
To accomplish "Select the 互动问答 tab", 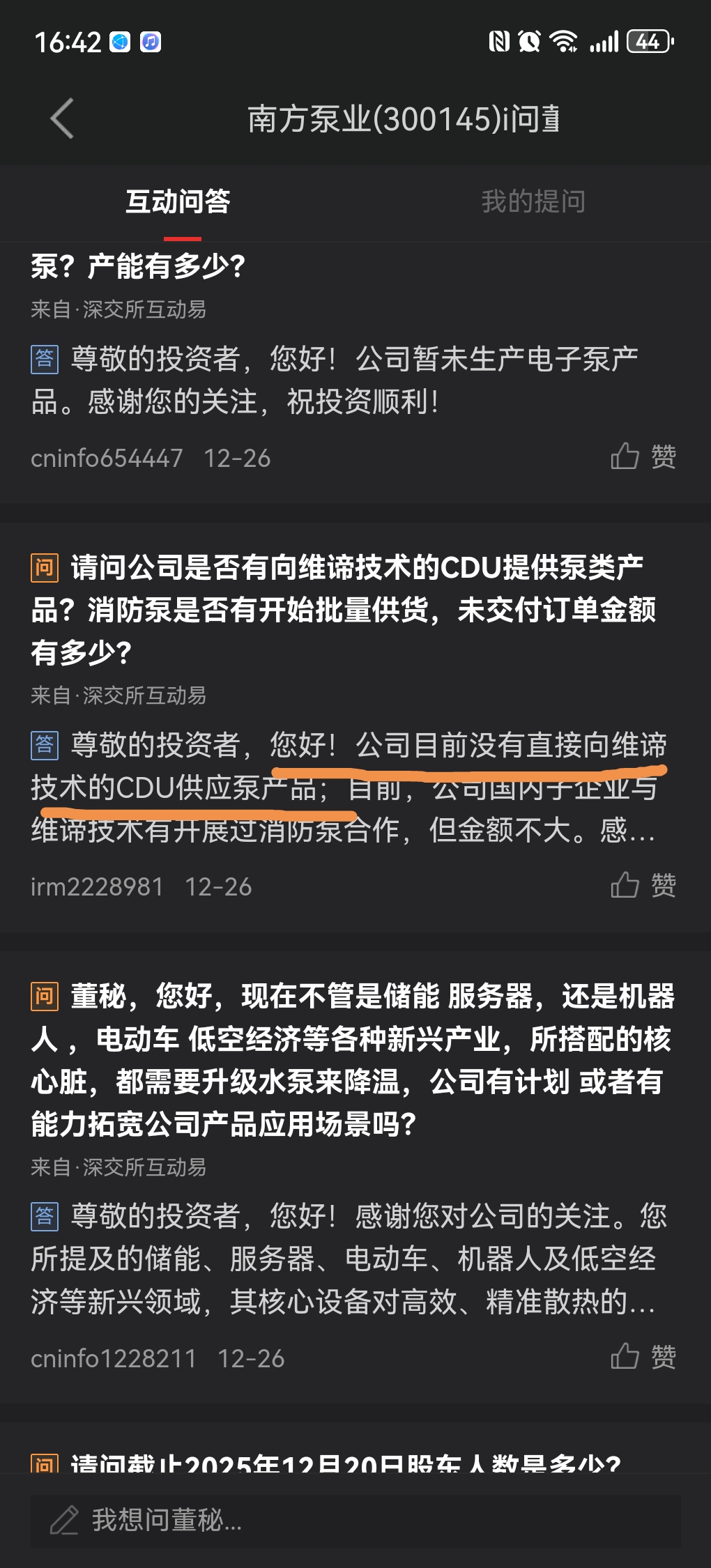I will coord(178,202).
